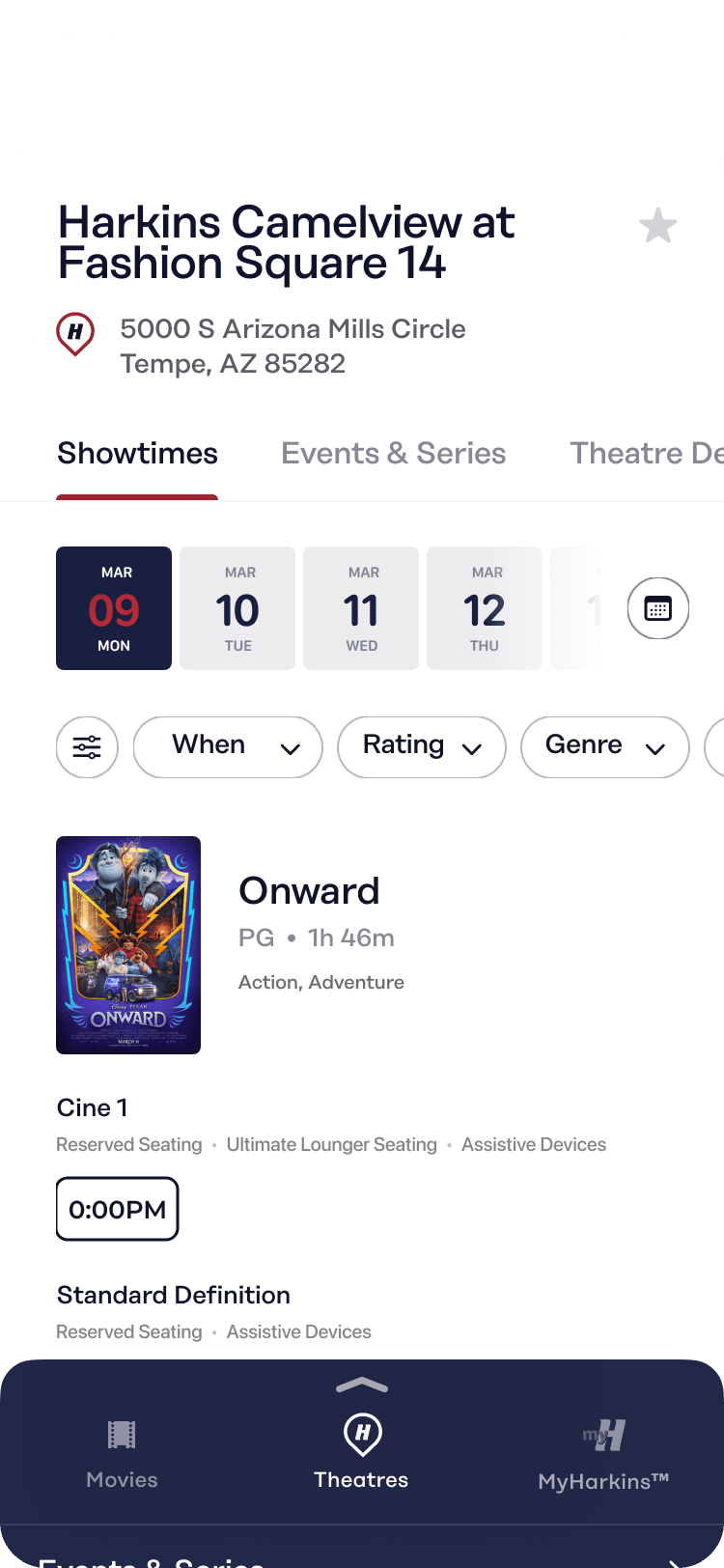Image resolution: width=724 pixels, height=1568 pixels.
Task: Open the calendar date picker
Action: point(657,608)
